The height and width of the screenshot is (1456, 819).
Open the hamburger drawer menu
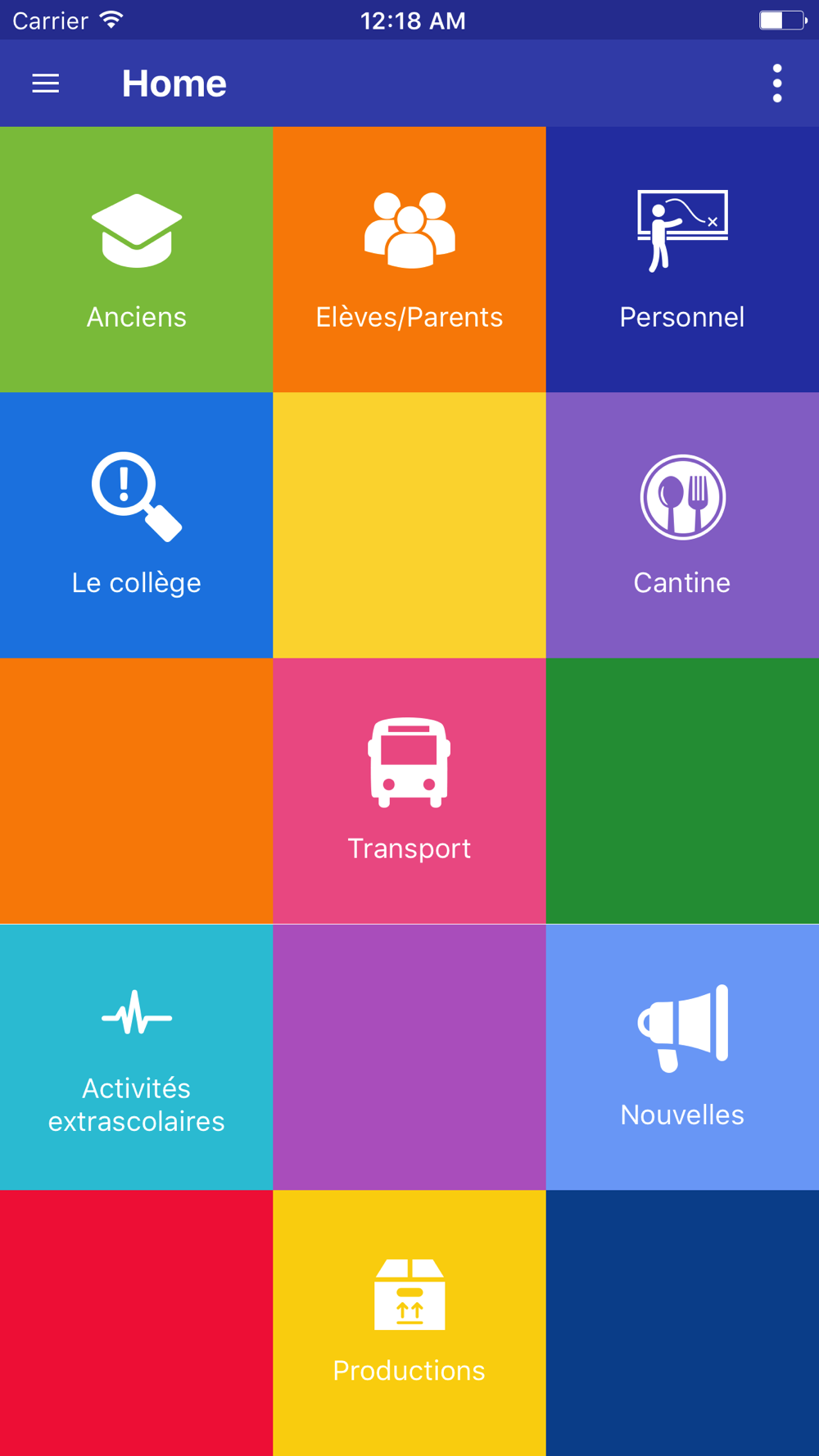pyautogui.click(x=46, y=84)
